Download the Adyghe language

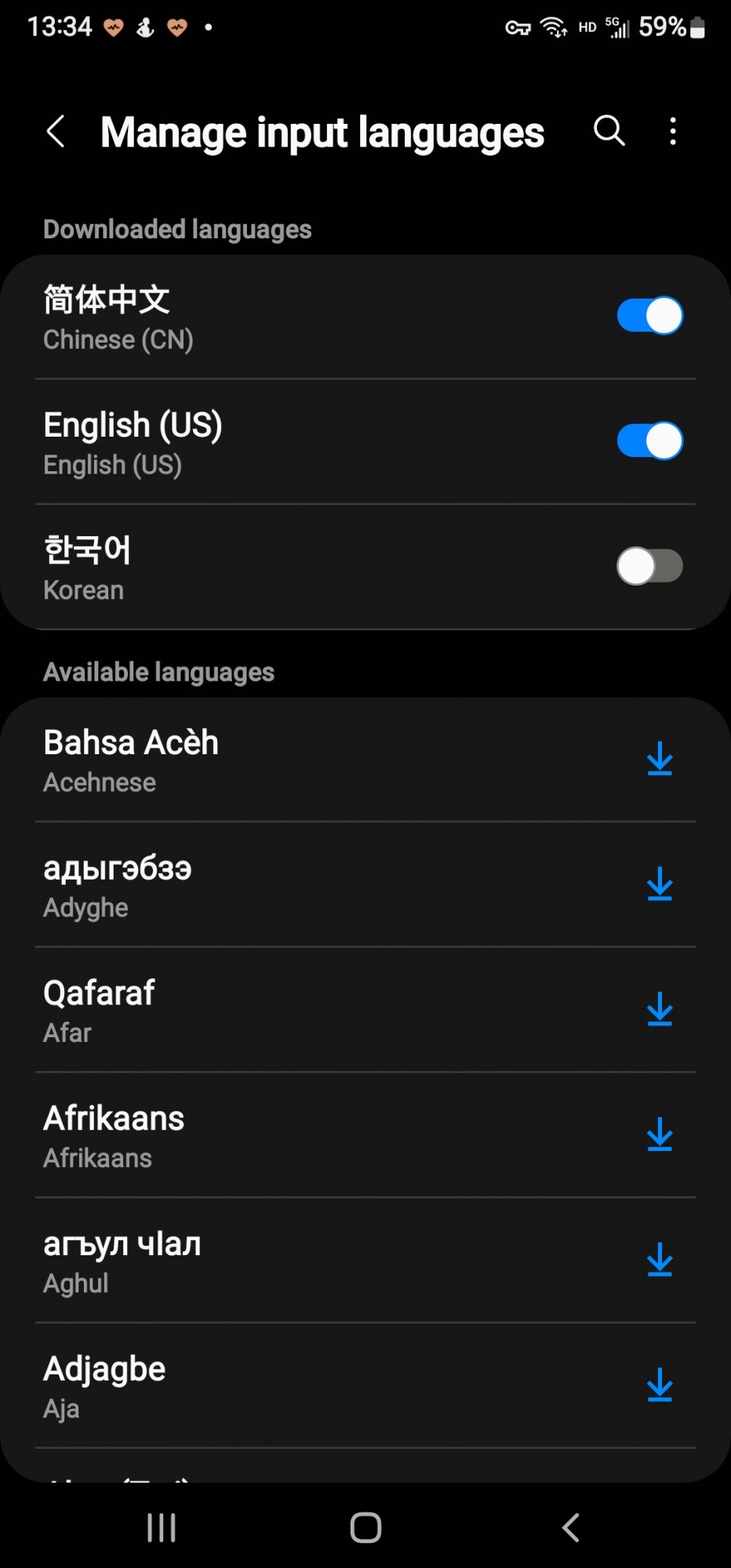[x=660, y=884]
